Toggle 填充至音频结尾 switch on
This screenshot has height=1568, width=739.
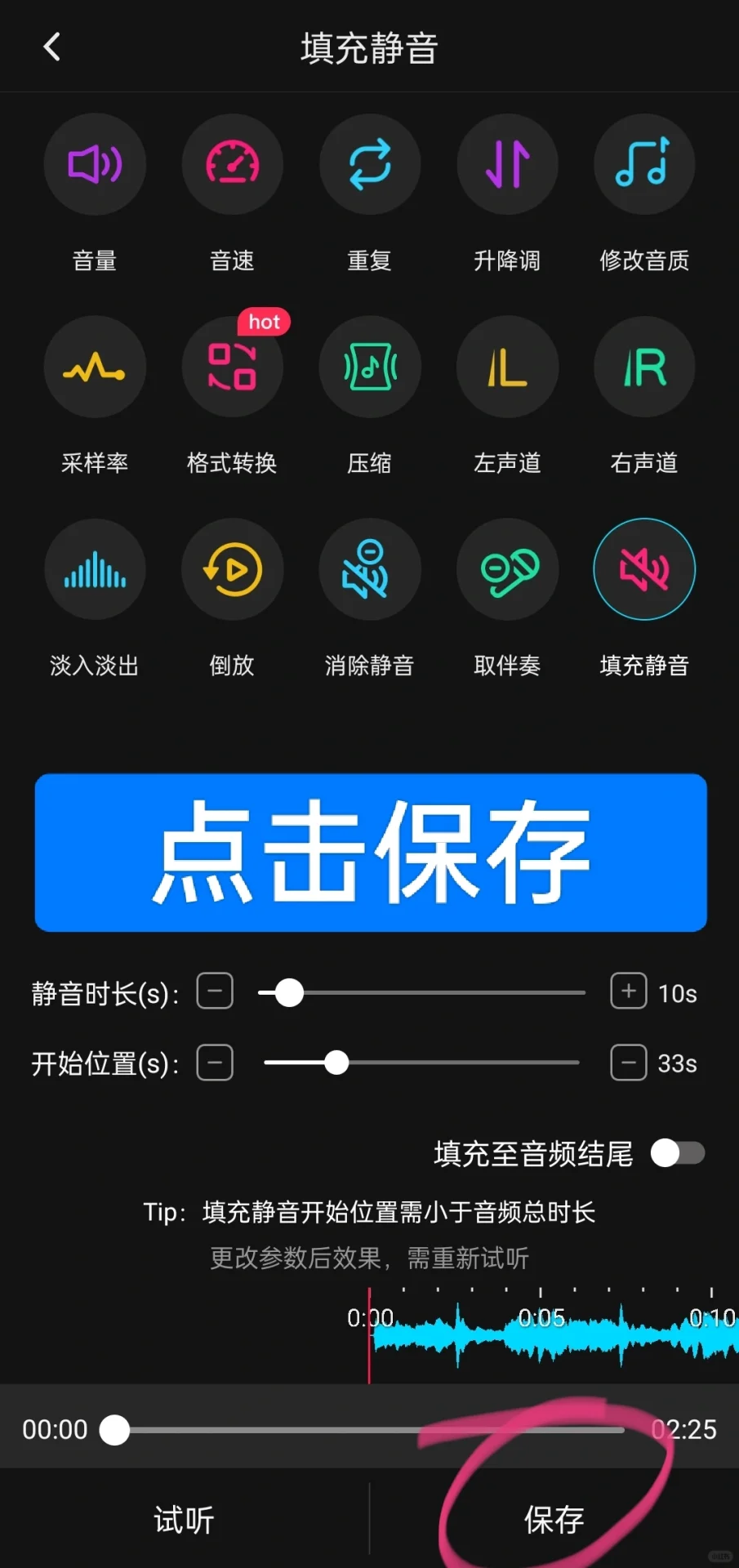tap(678, 1153)
